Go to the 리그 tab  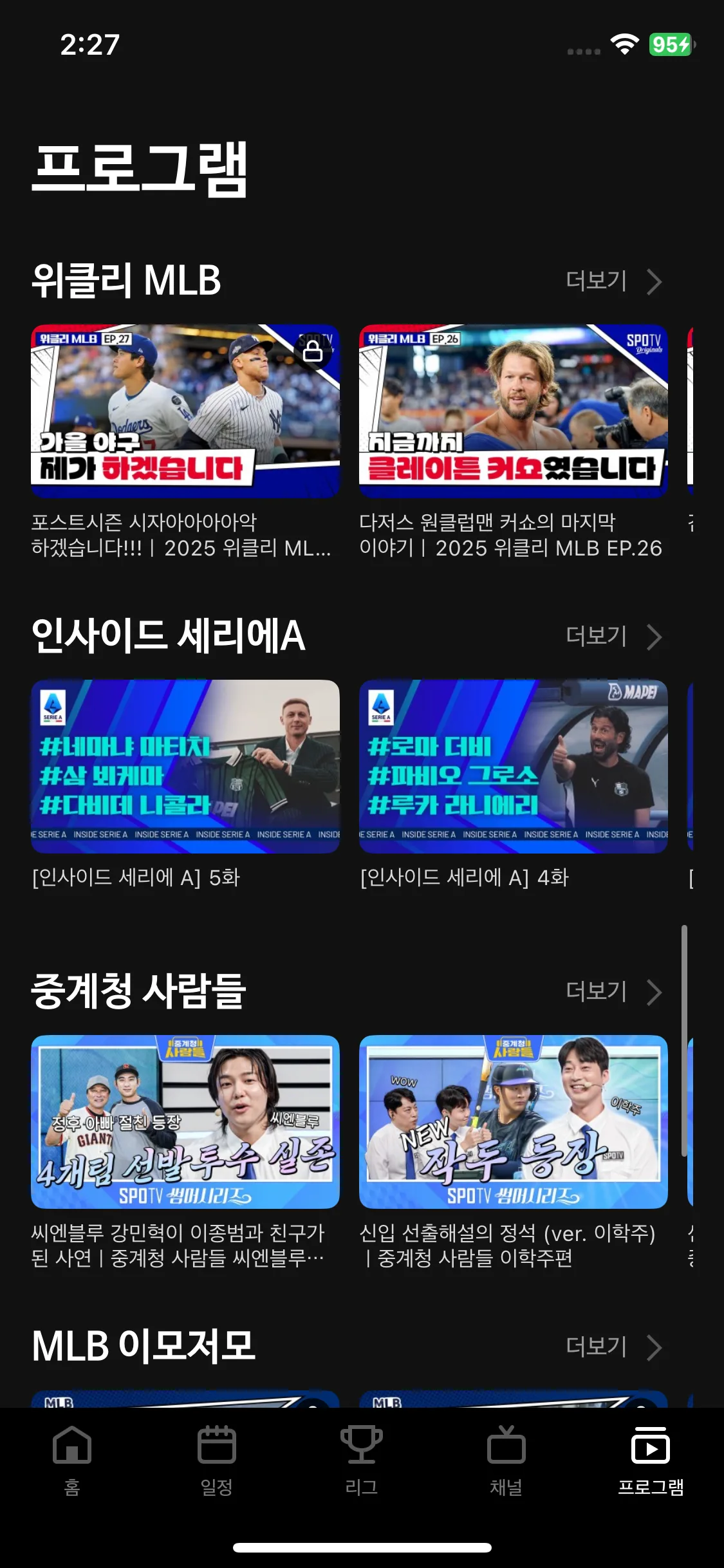[362, 1460]
